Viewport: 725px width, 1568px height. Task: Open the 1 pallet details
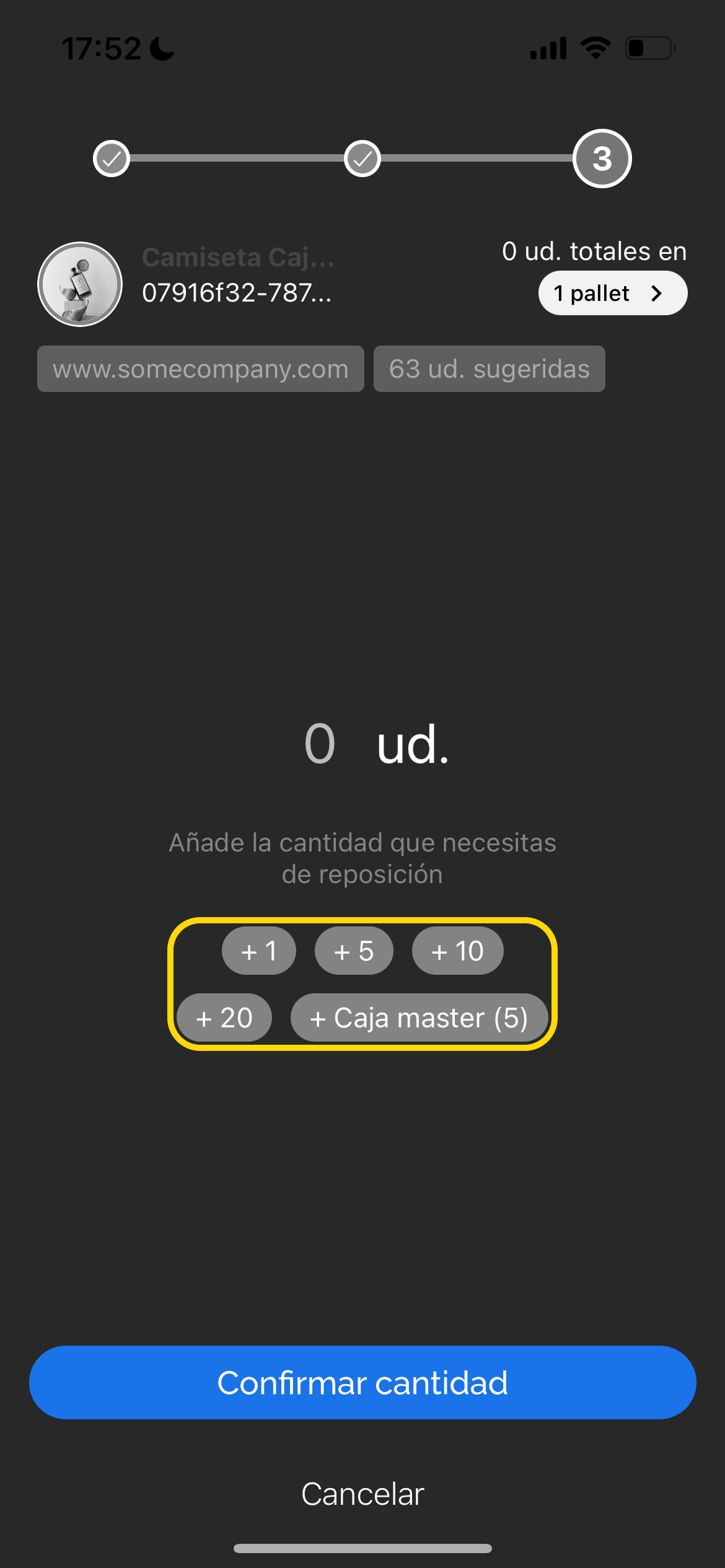612,293
